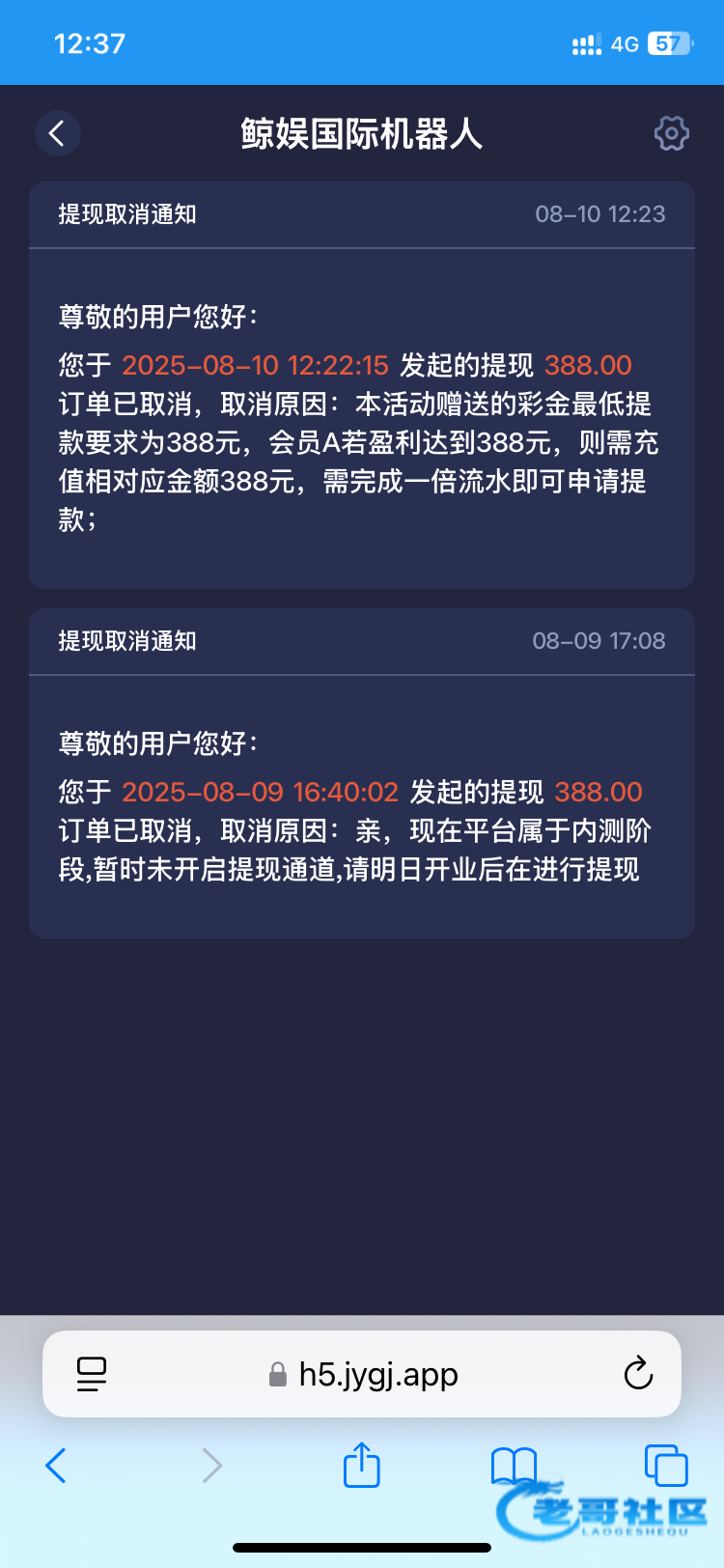This screenshot has height=1568, width=724.
Task: Go back from 鲸娱国际机器人 page
Action: click(57, 133)
